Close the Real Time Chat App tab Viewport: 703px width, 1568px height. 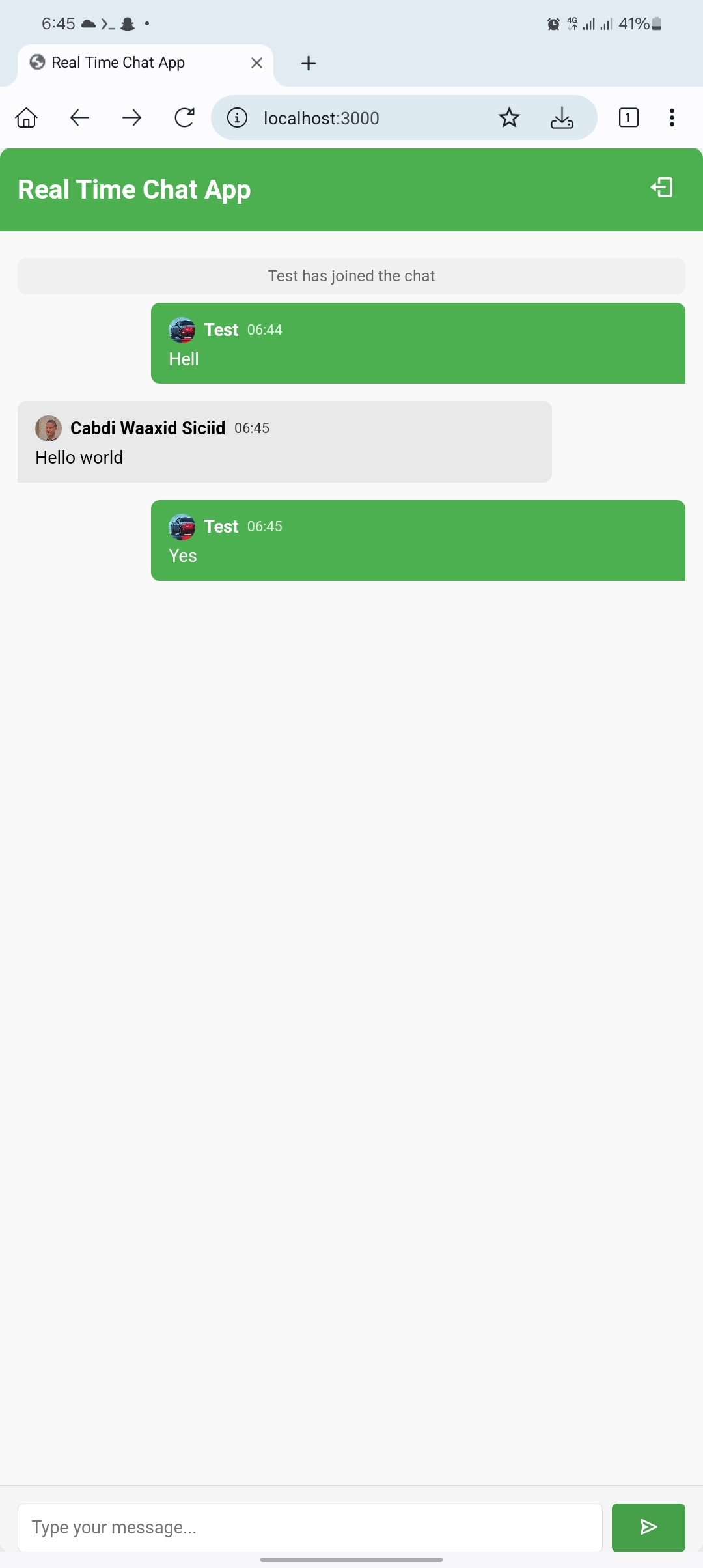256,63
